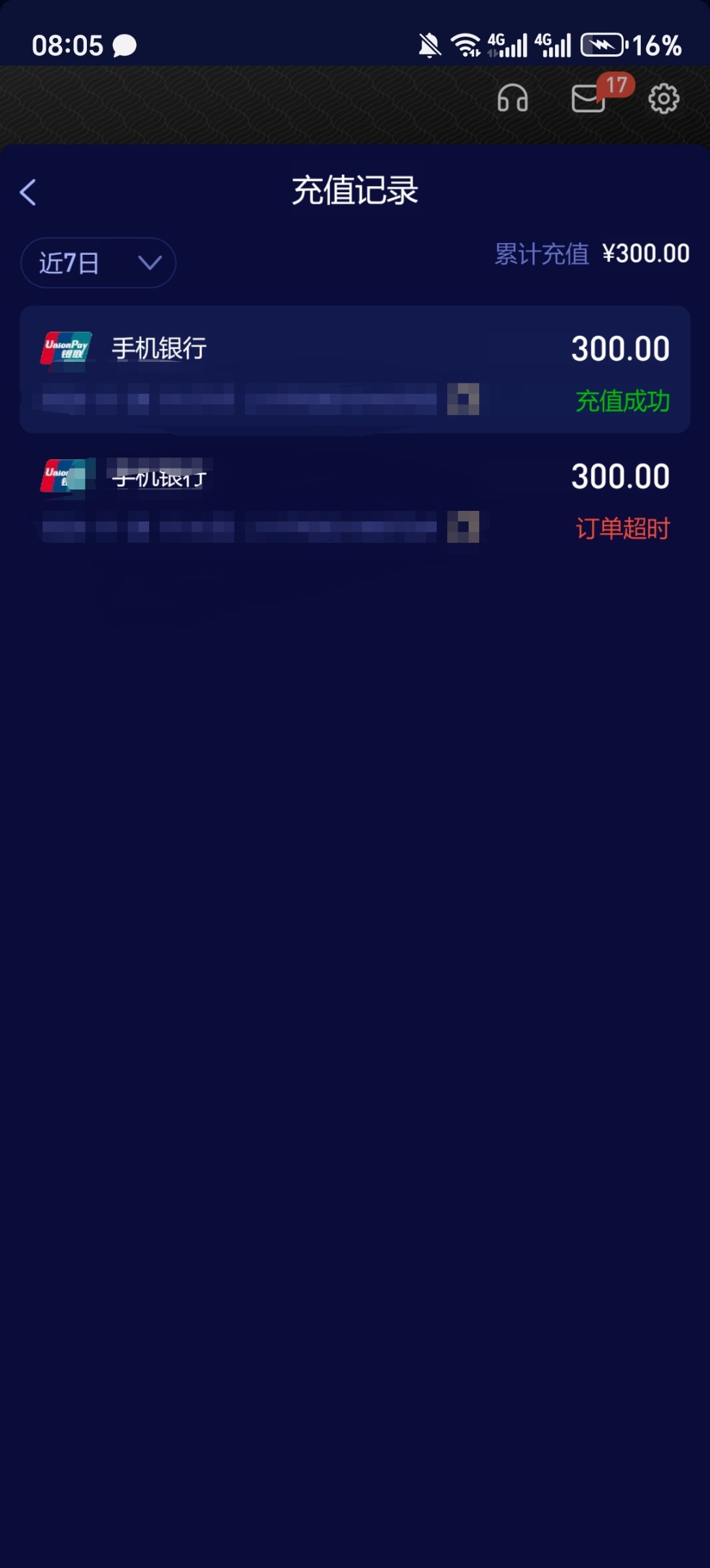The height and width of the screenshot is (1568, 710).
Task: Go back from the 充值记录 page
Action: pyautogui.click(x=28, y=192)
